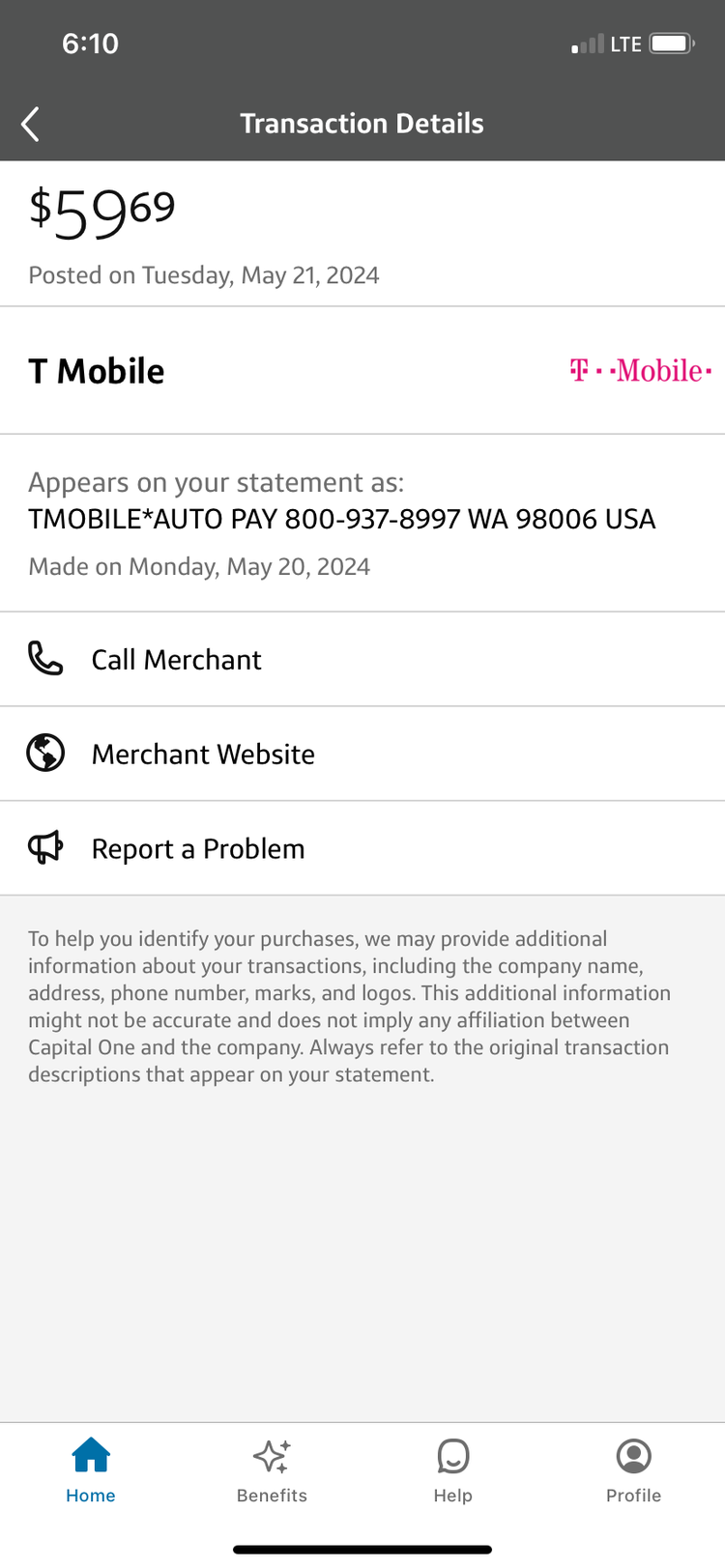
Task: Open the Profile tab
Action: coord(634,1470)
